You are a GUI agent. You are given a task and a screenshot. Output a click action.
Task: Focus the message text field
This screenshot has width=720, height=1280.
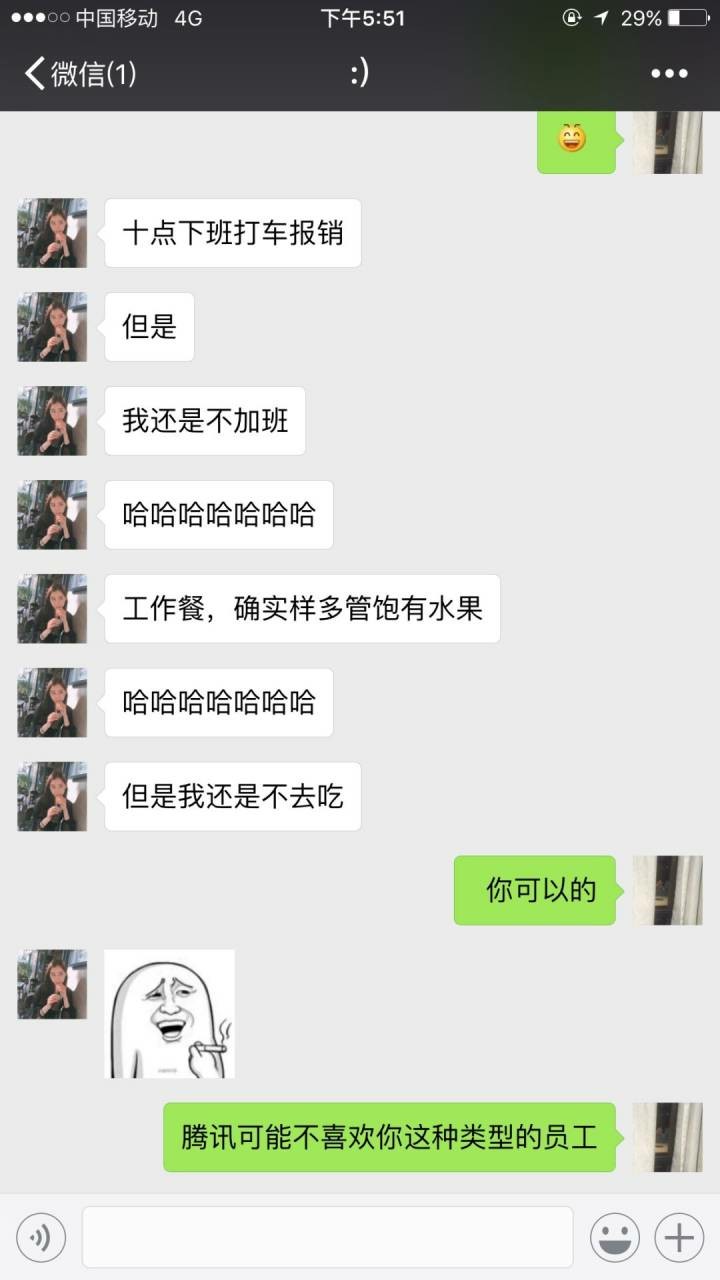[x=327, y=1237]
